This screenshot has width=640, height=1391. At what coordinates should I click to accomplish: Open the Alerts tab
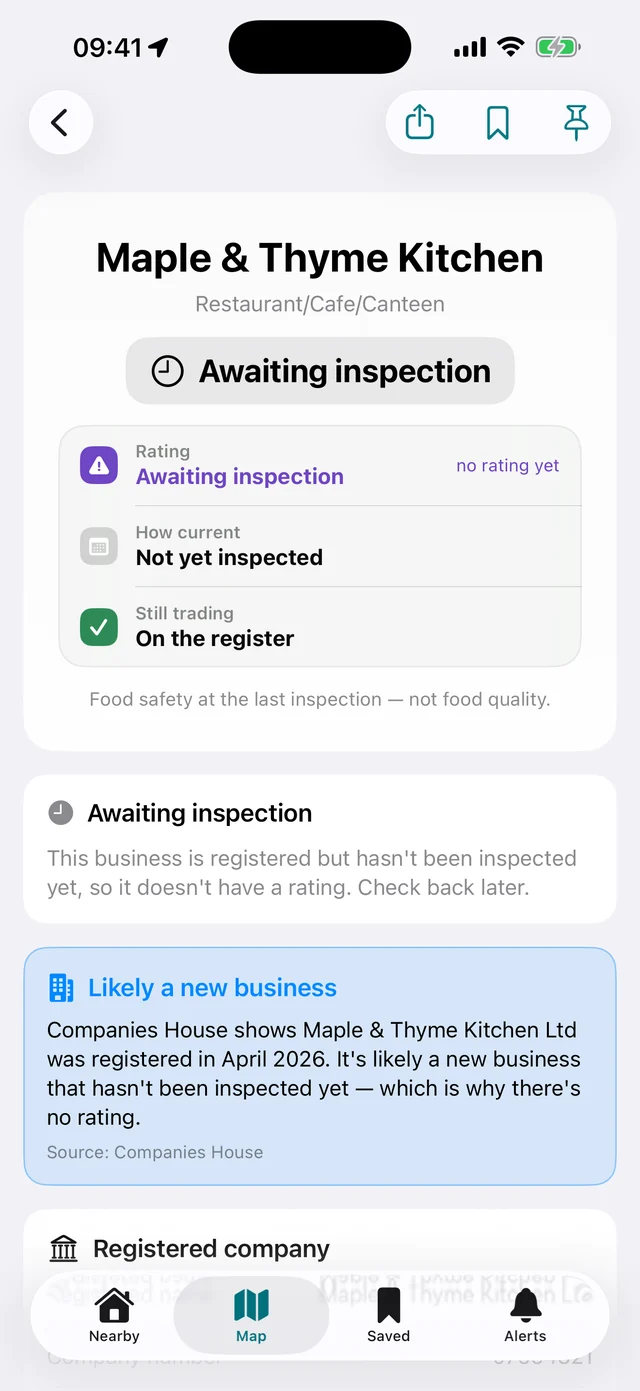(525, 1315)
